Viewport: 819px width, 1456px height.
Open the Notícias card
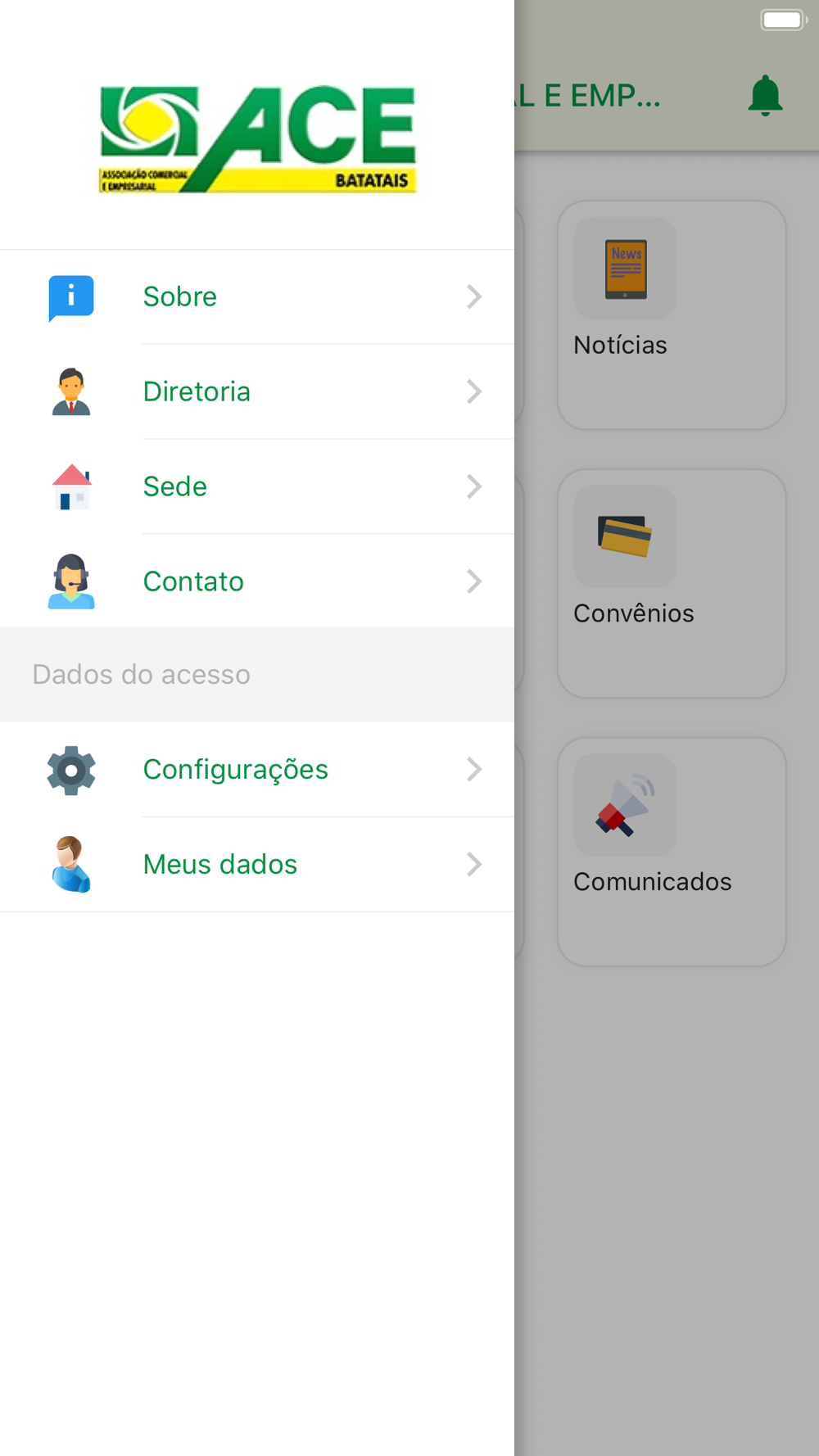pyautogui.click(x=672, y=315)
